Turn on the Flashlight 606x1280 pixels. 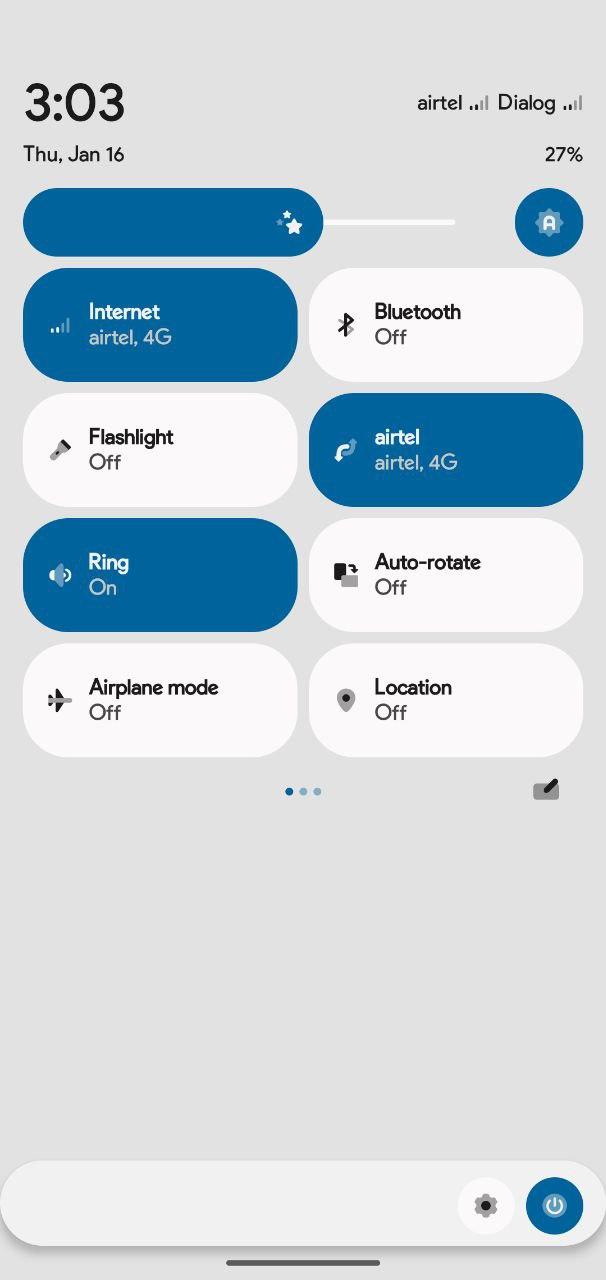tap(160, 450)
